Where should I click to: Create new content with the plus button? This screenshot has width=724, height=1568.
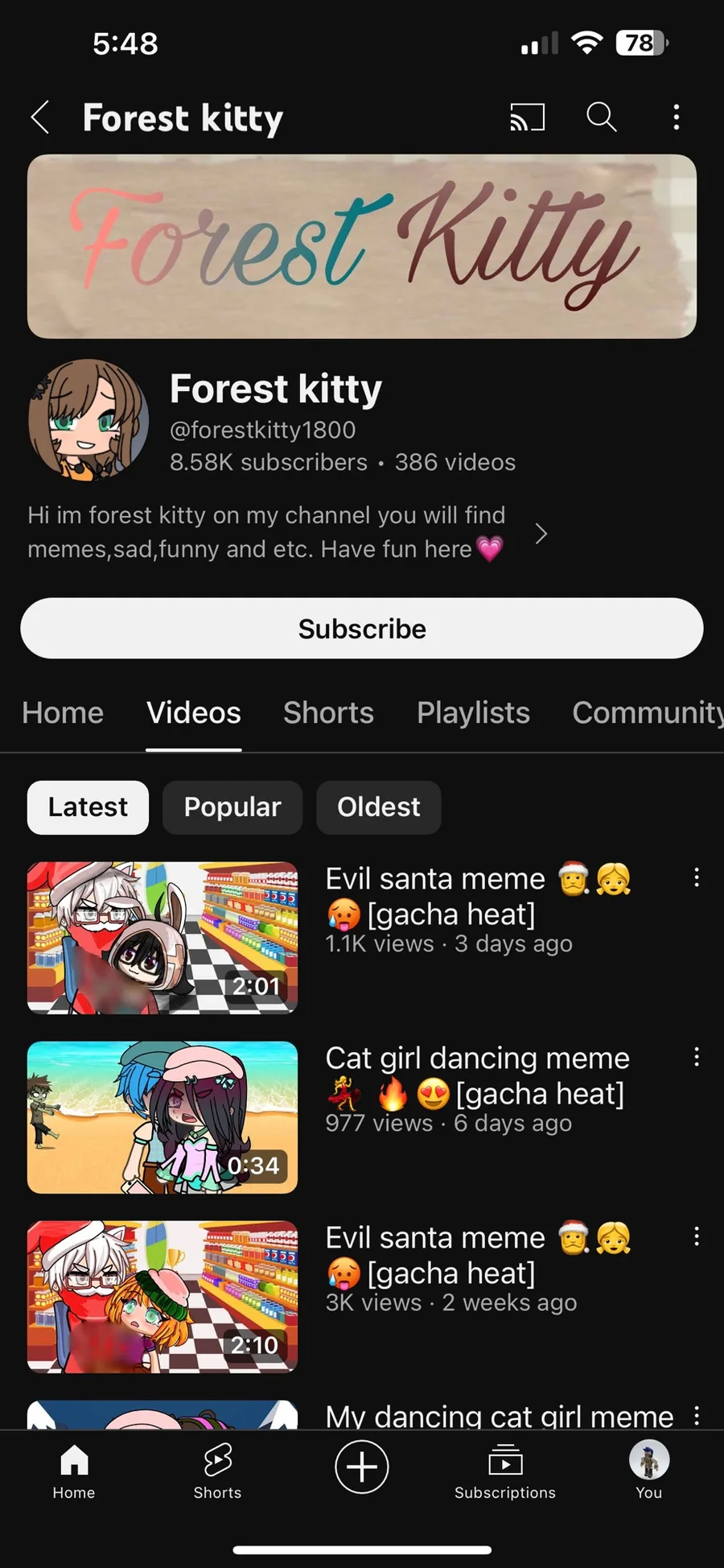coord(362,1467)
